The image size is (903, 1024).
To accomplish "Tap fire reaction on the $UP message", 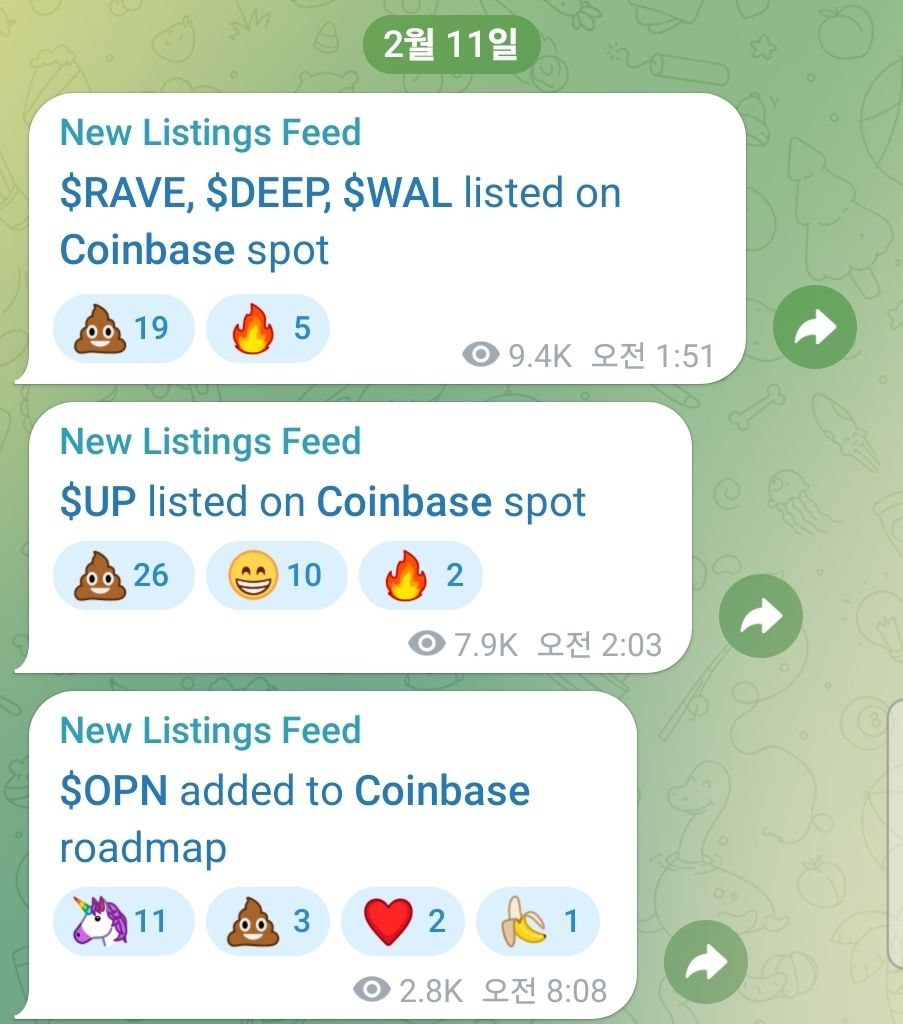I will (x=420, y=576).
